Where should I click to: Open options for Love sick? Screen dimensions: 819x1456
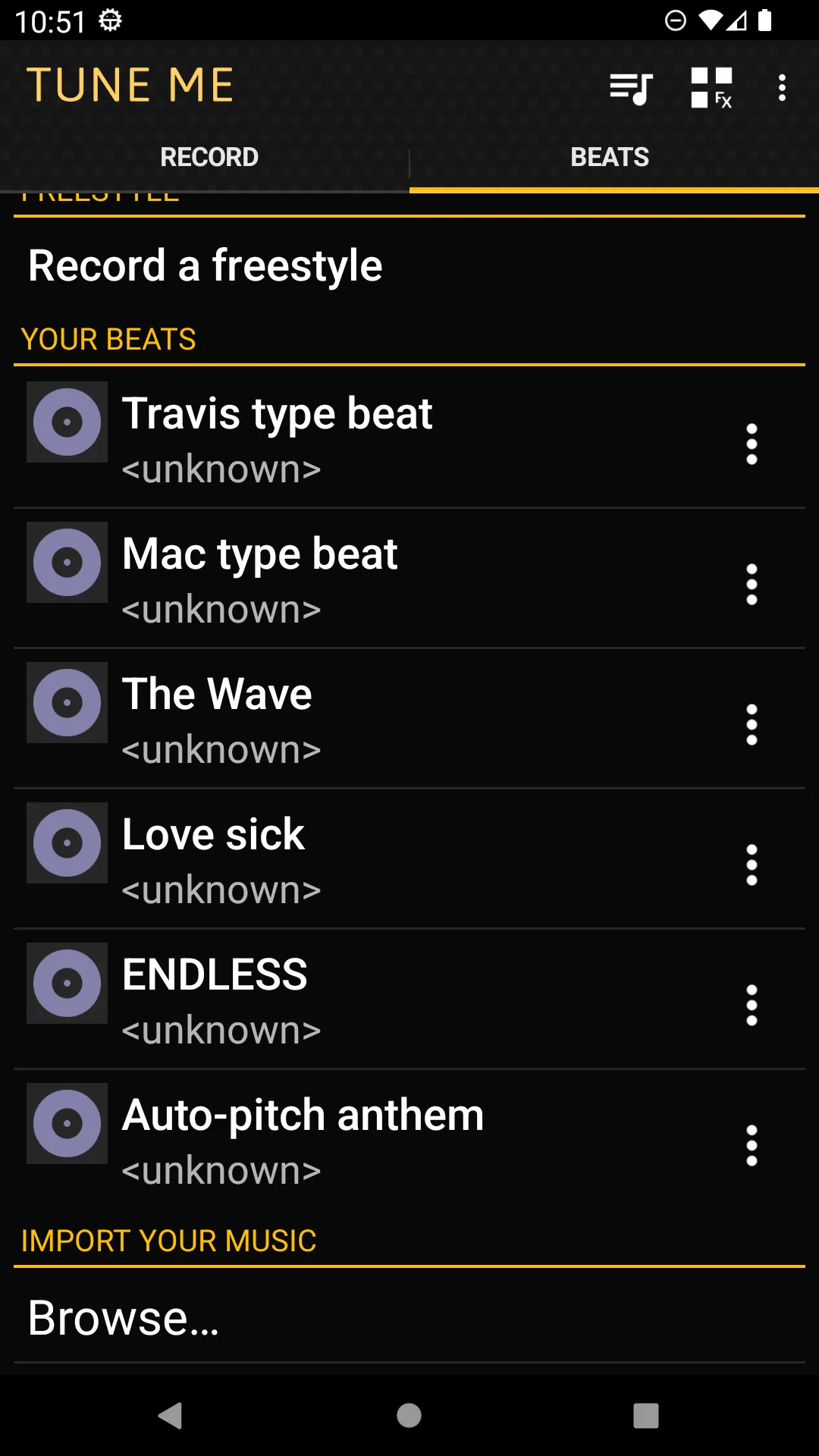click(752, 864)
